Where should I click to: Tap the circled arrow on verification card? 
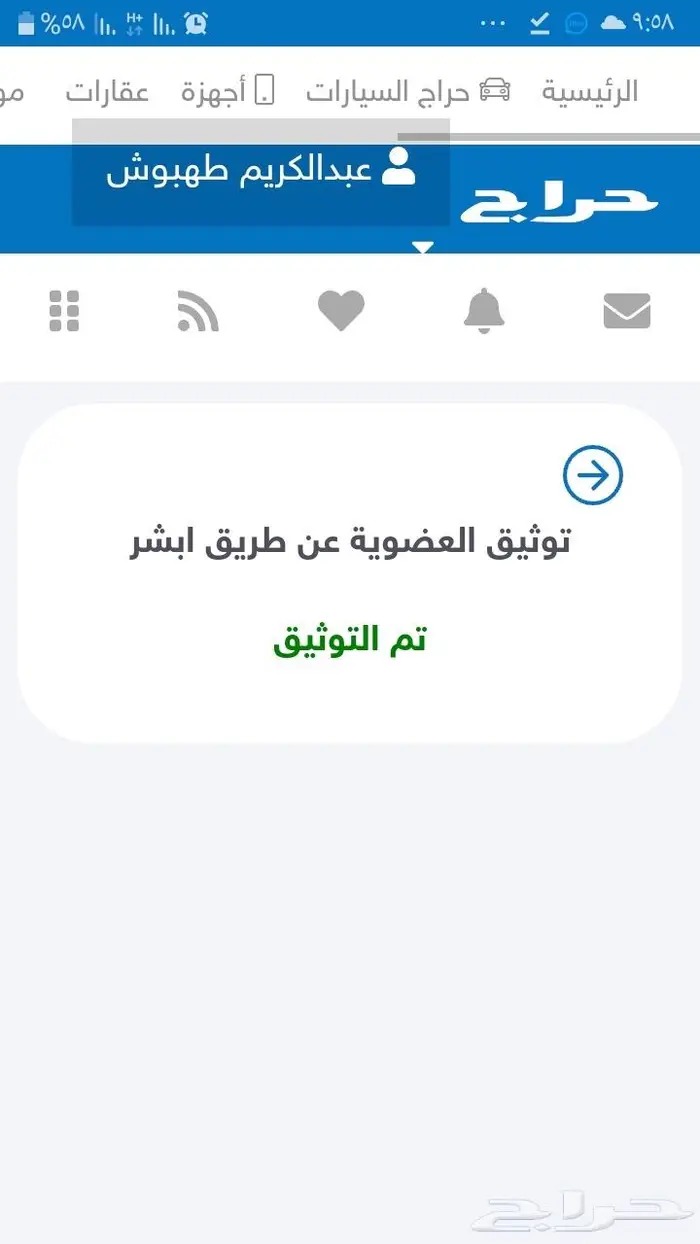(593, 475)
